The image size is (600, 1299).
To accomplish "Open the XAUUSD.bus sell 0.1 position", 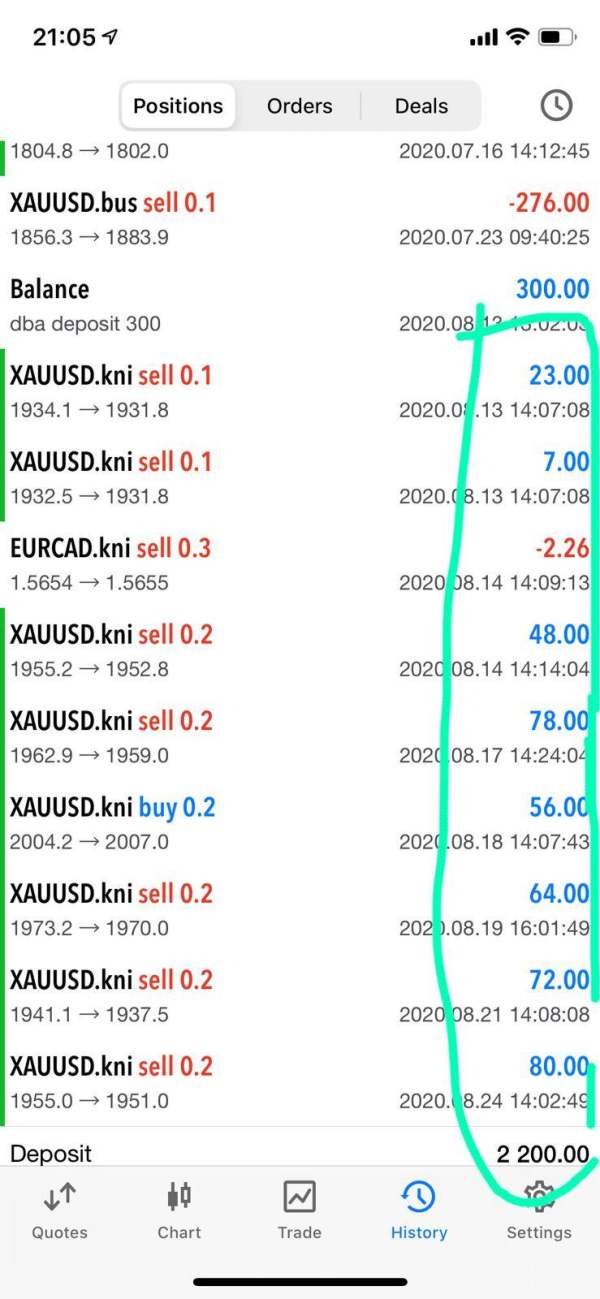I will [300, 219].
